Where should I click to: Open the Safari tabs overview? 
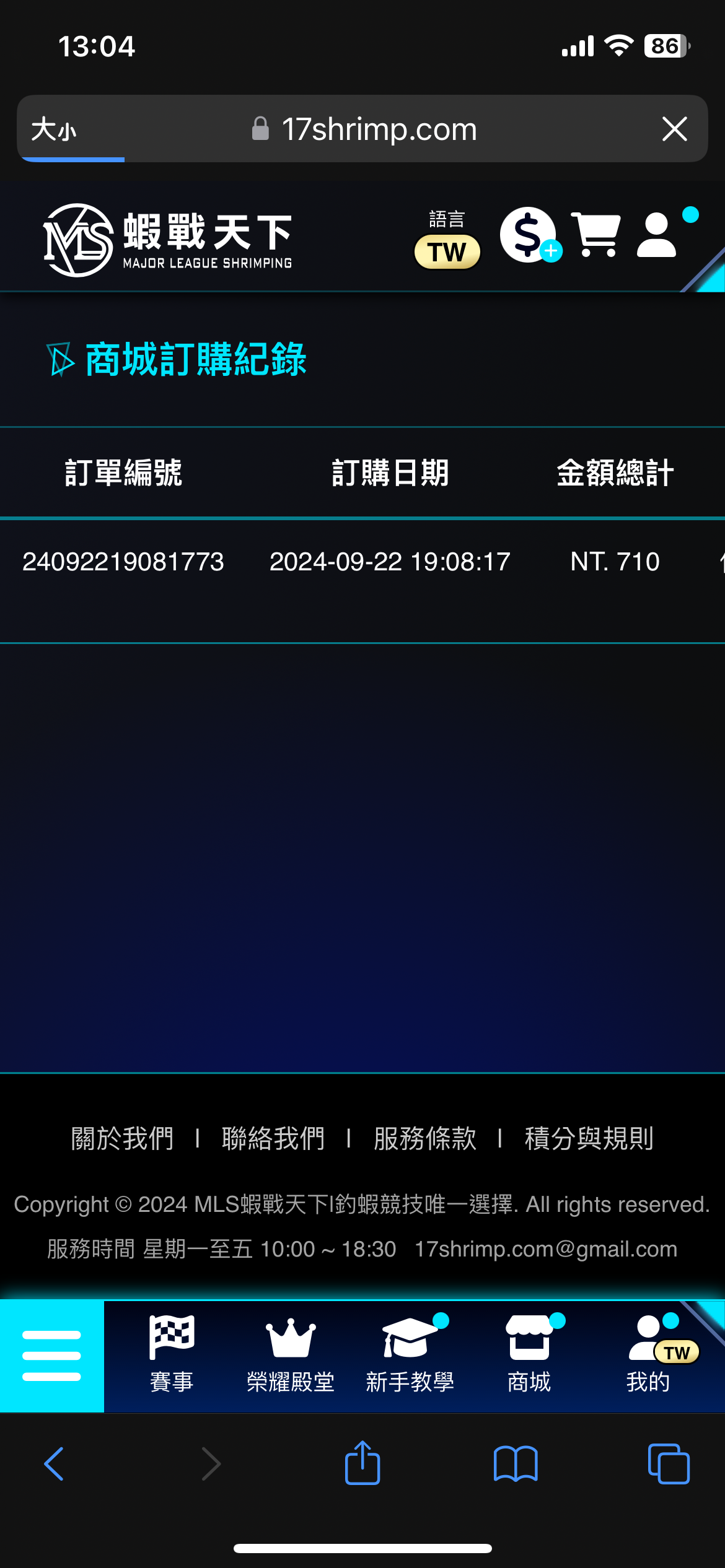pyautogui.click(x=668, y=1464)
